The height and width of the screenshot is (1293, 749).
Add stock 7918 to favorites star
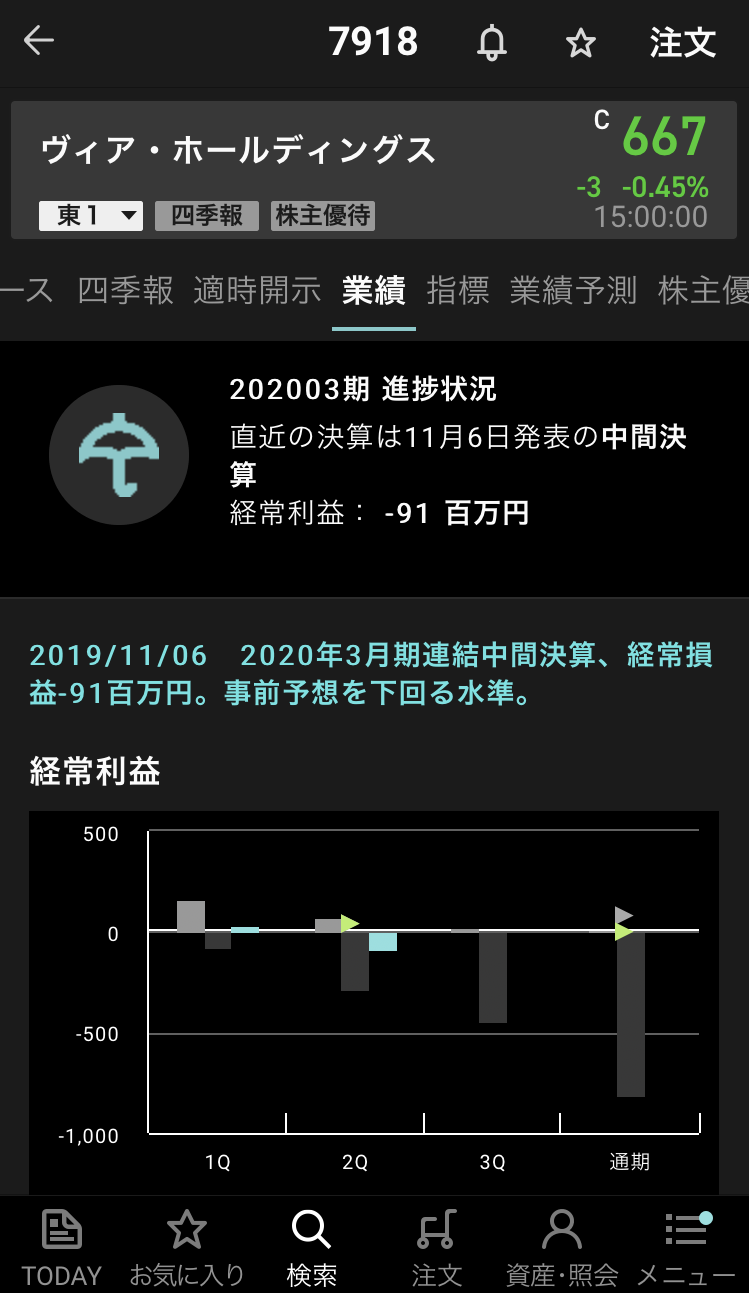(580, 43)
